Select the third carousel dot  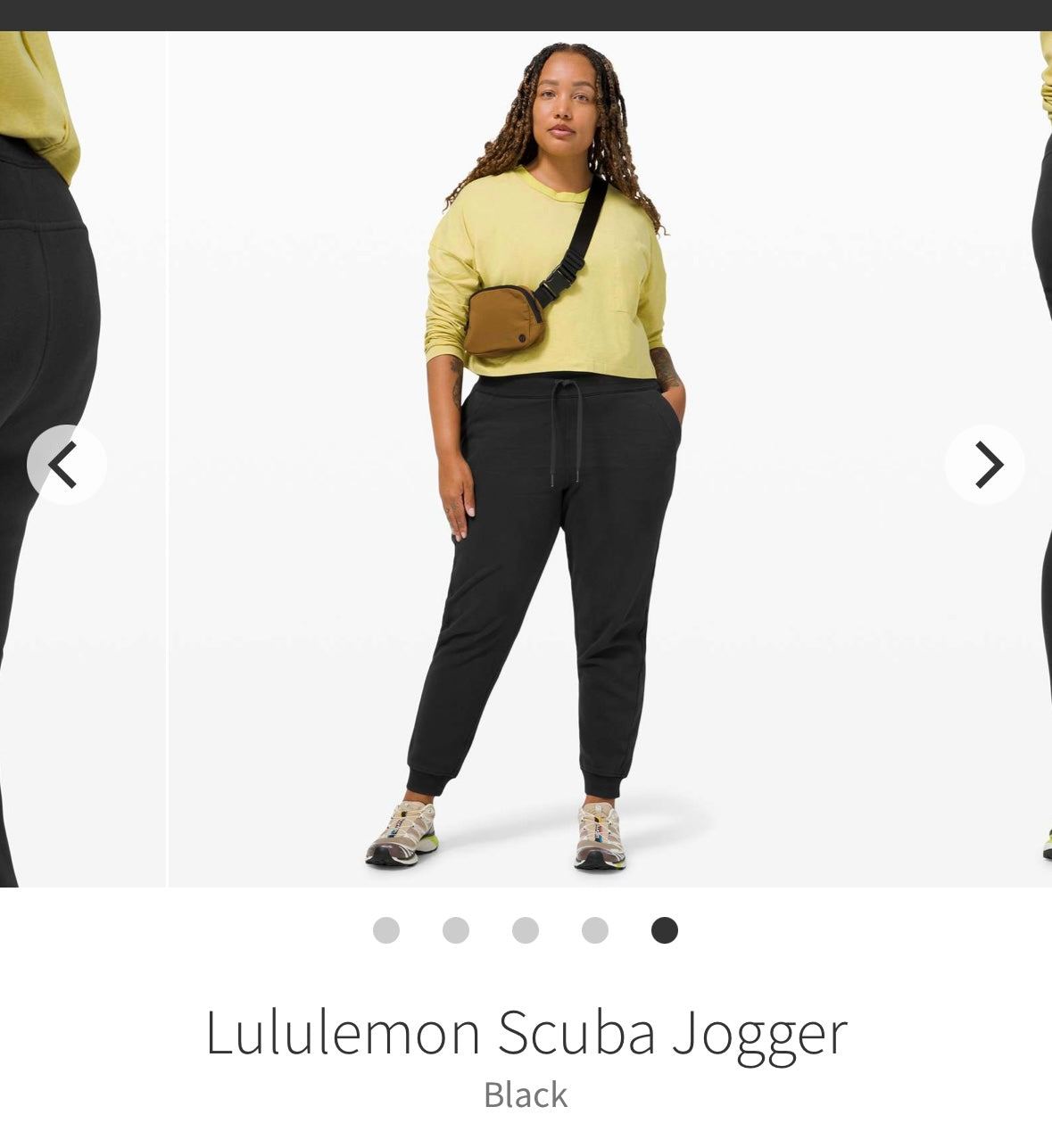pos(526,930)
